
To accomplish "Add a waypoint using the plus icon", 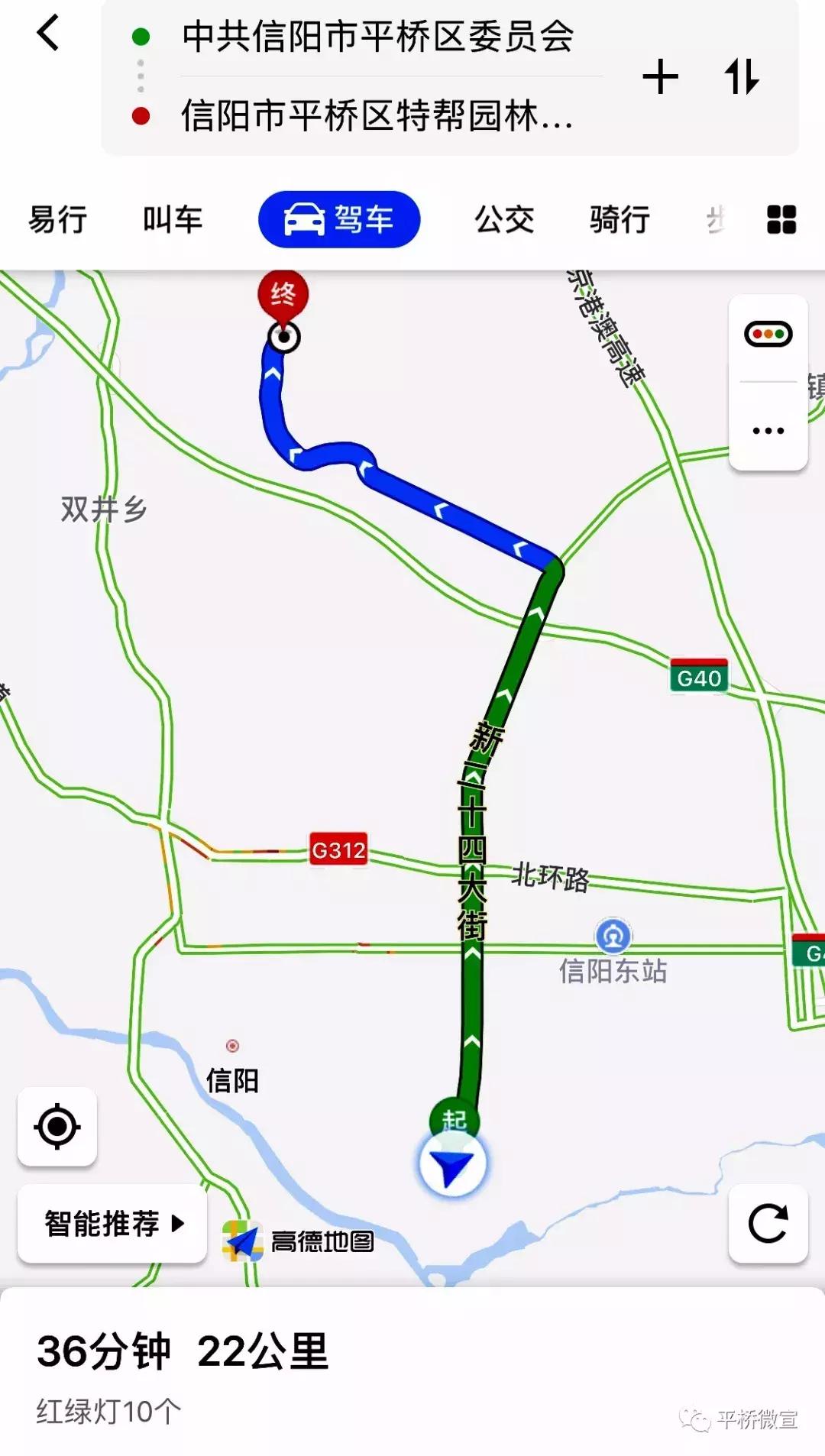I will pyautogui.click(x=662, y=76).
